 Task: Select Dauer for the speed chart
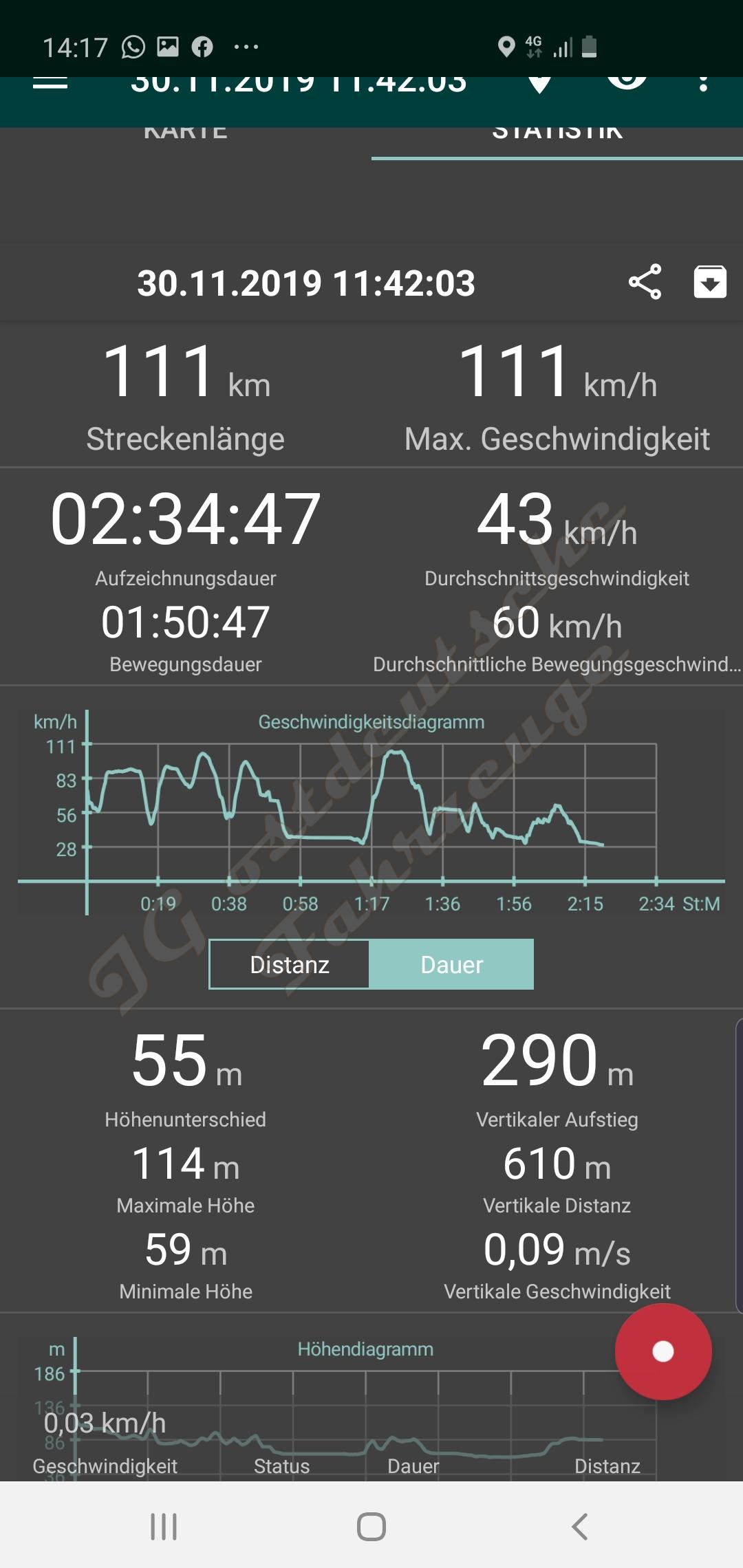point(451,964)
